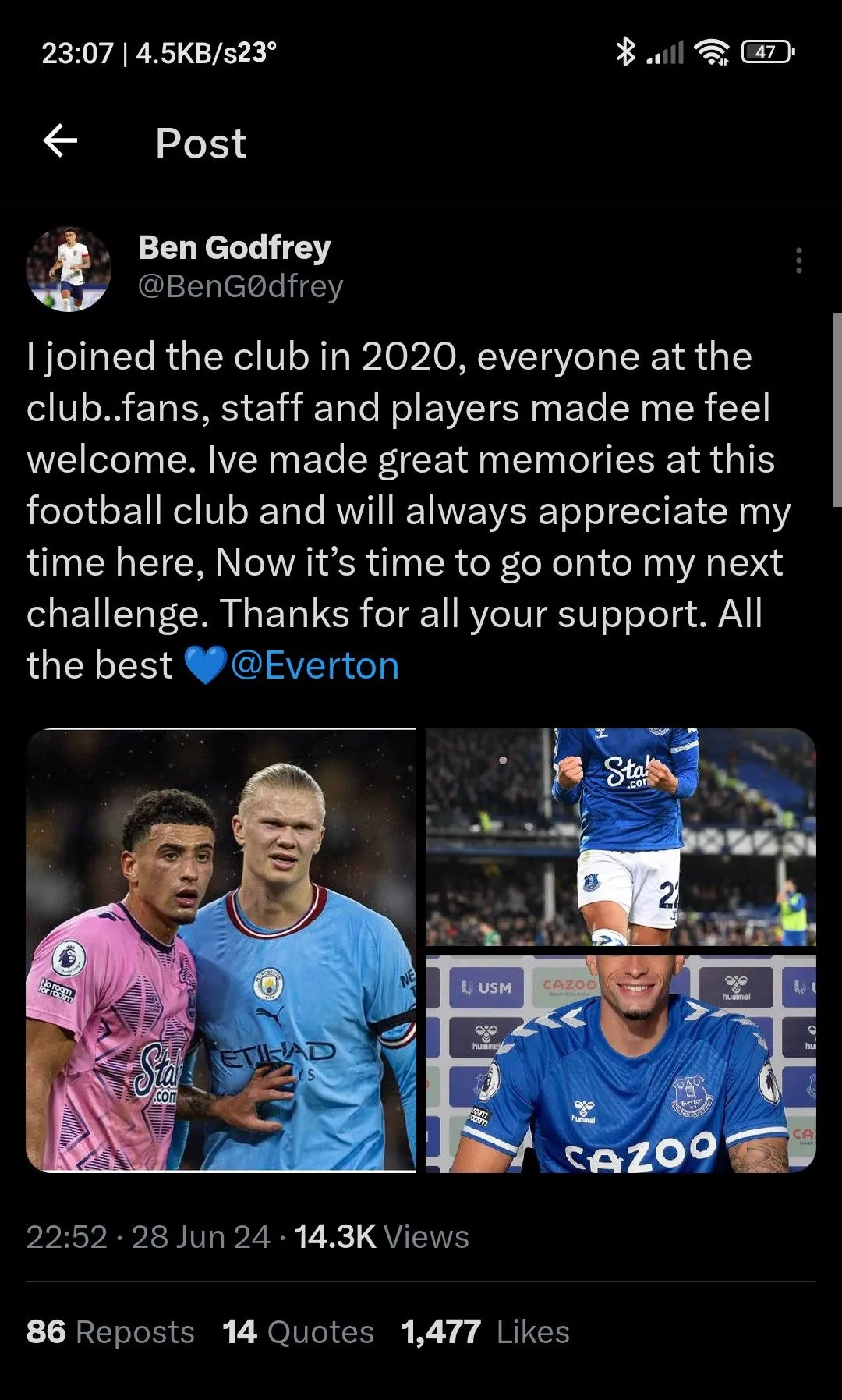Open Ben Godfrey's profile picture
The height and width of the screenshot is (1400, 842).
coord(69,269)
